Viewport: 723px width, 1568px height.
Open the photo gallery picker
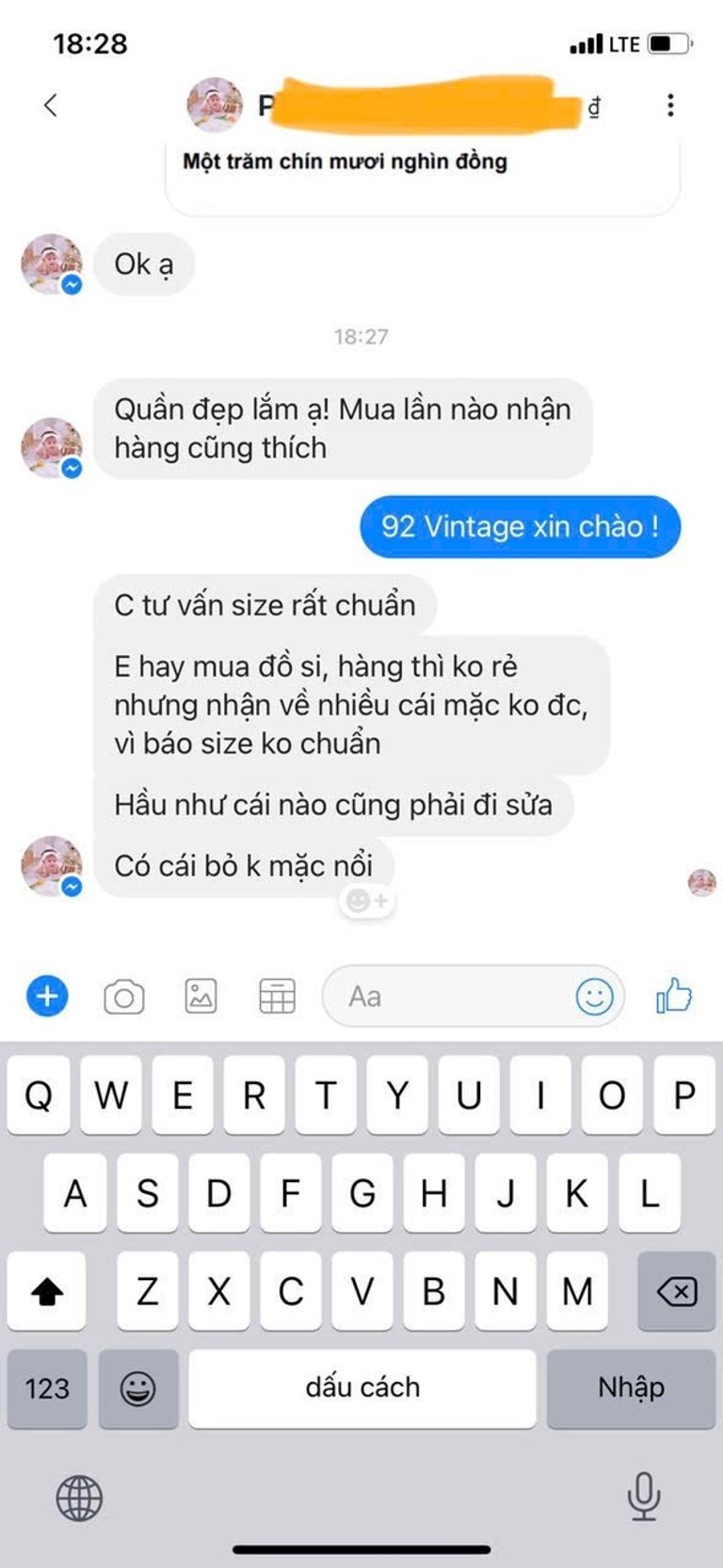click(201, 996)
